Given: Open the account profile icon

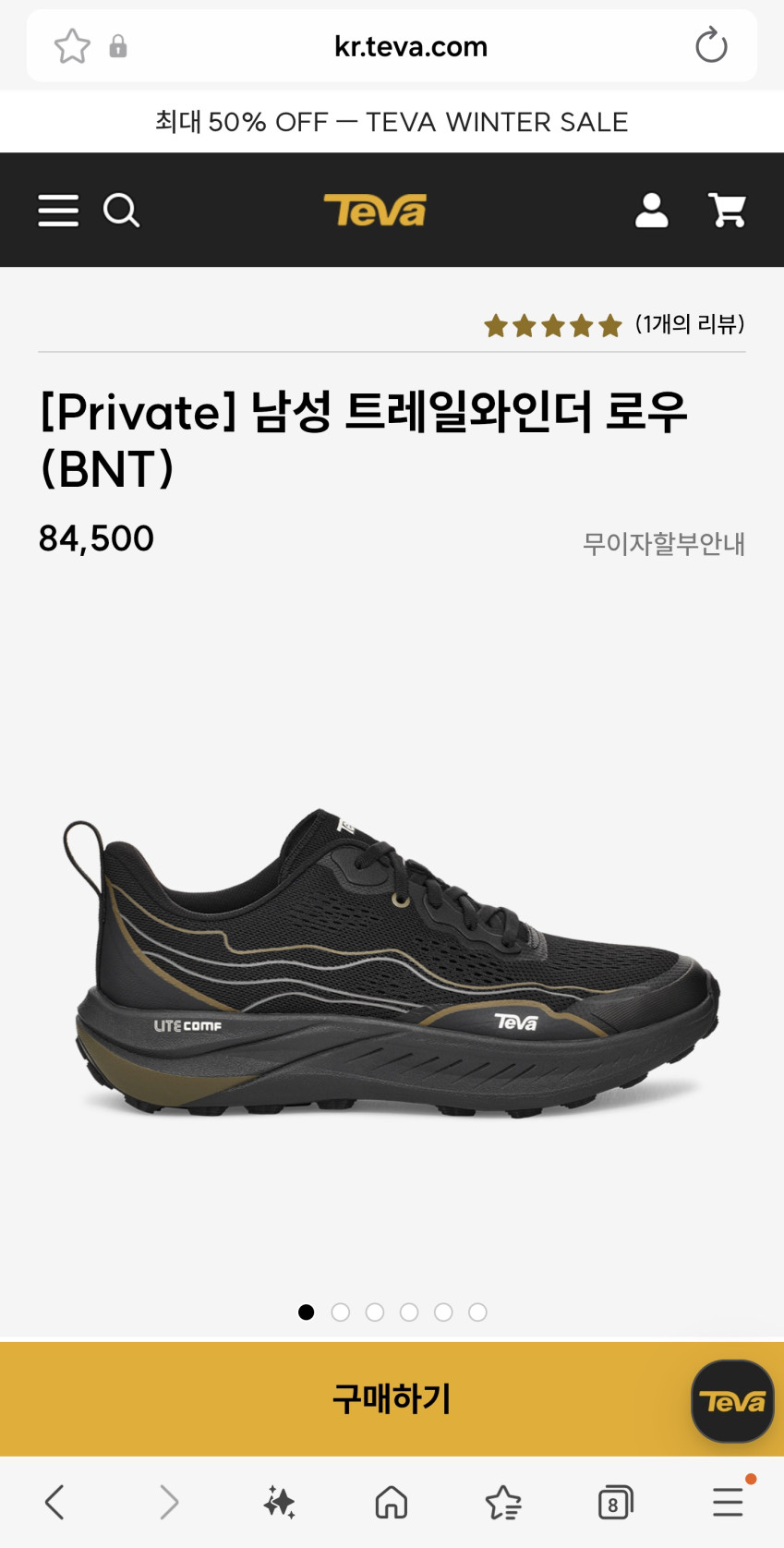Looking at the screenshot, I should 651,211.
